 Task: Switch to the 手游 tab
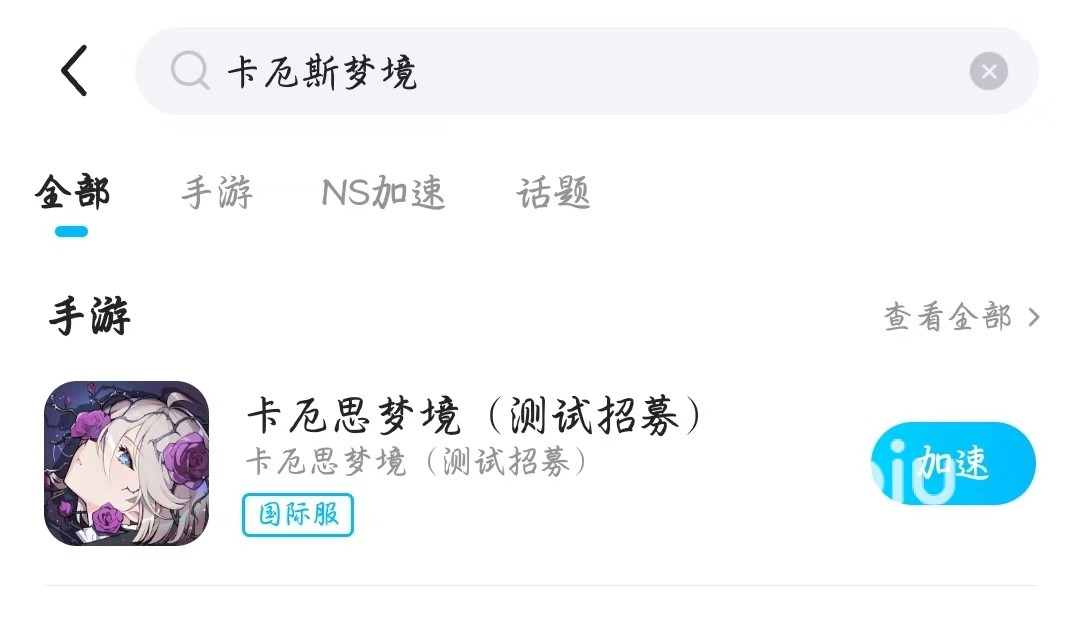click(216, 193)
